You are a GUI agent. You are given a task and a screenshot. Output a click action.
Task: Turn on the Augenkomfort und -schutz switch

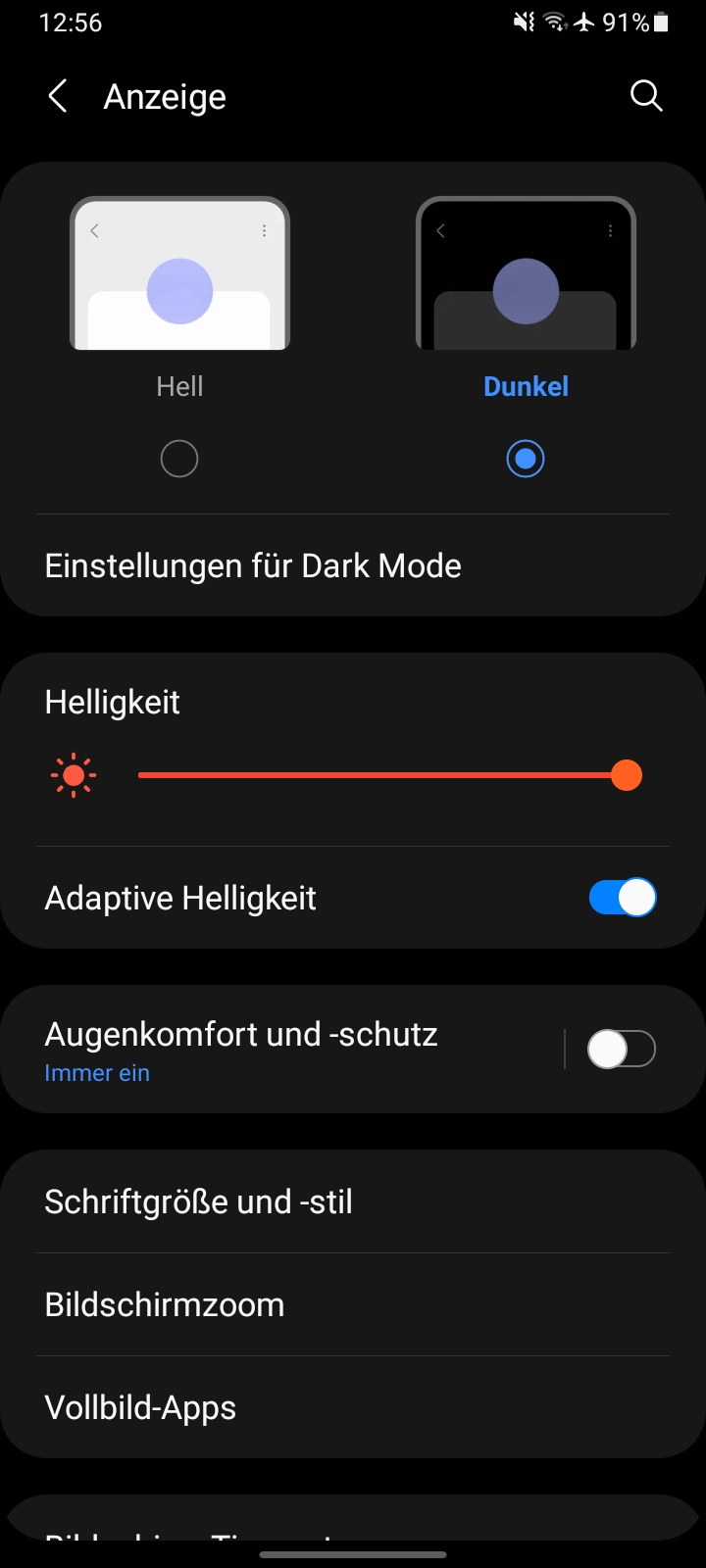pos(622,1050)
